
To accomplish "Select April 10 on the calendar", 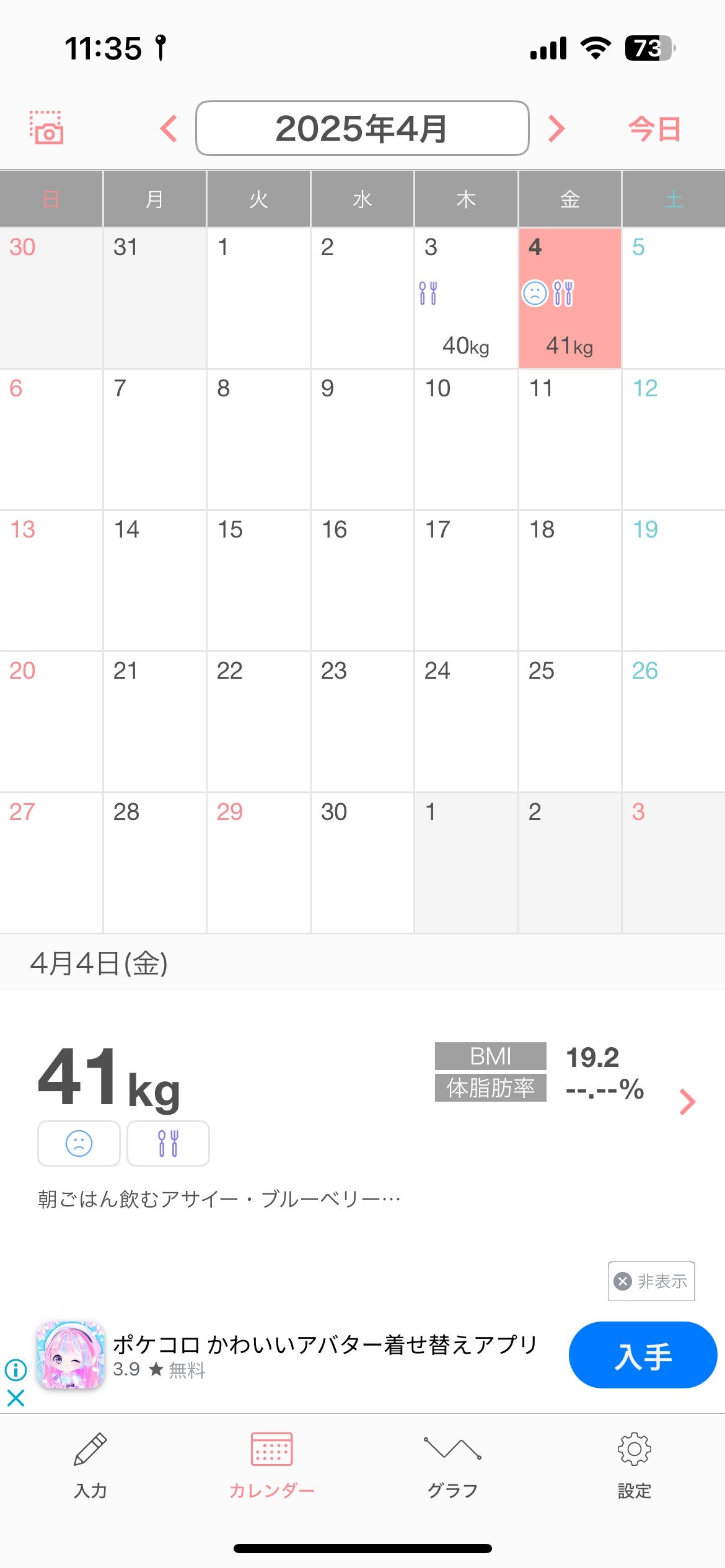I will pyautogui.click(x=465, y=438).
